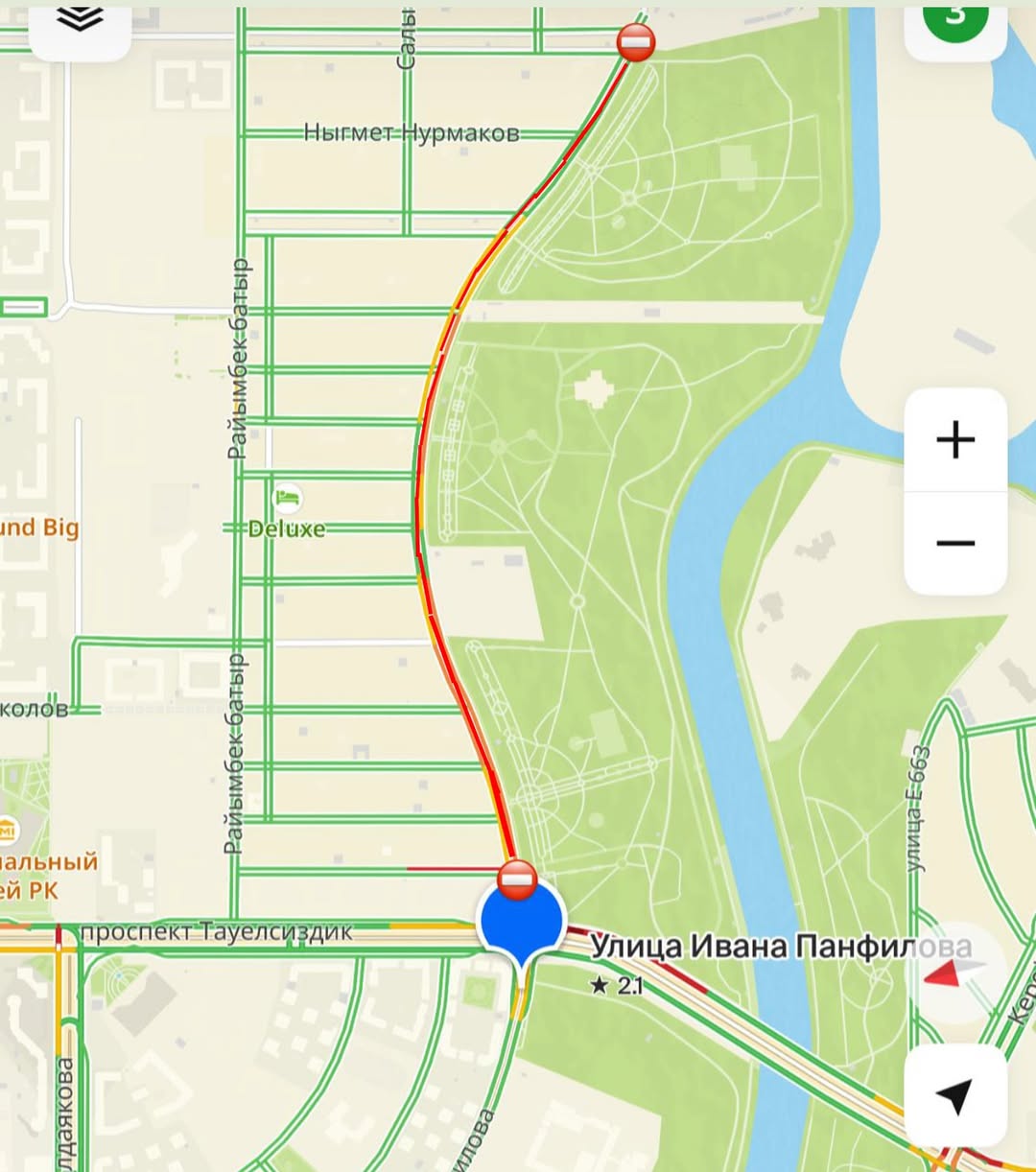Open the map layers menu
The height and width of the screenshot is (1172, 1036).
(x=80, y=21)
